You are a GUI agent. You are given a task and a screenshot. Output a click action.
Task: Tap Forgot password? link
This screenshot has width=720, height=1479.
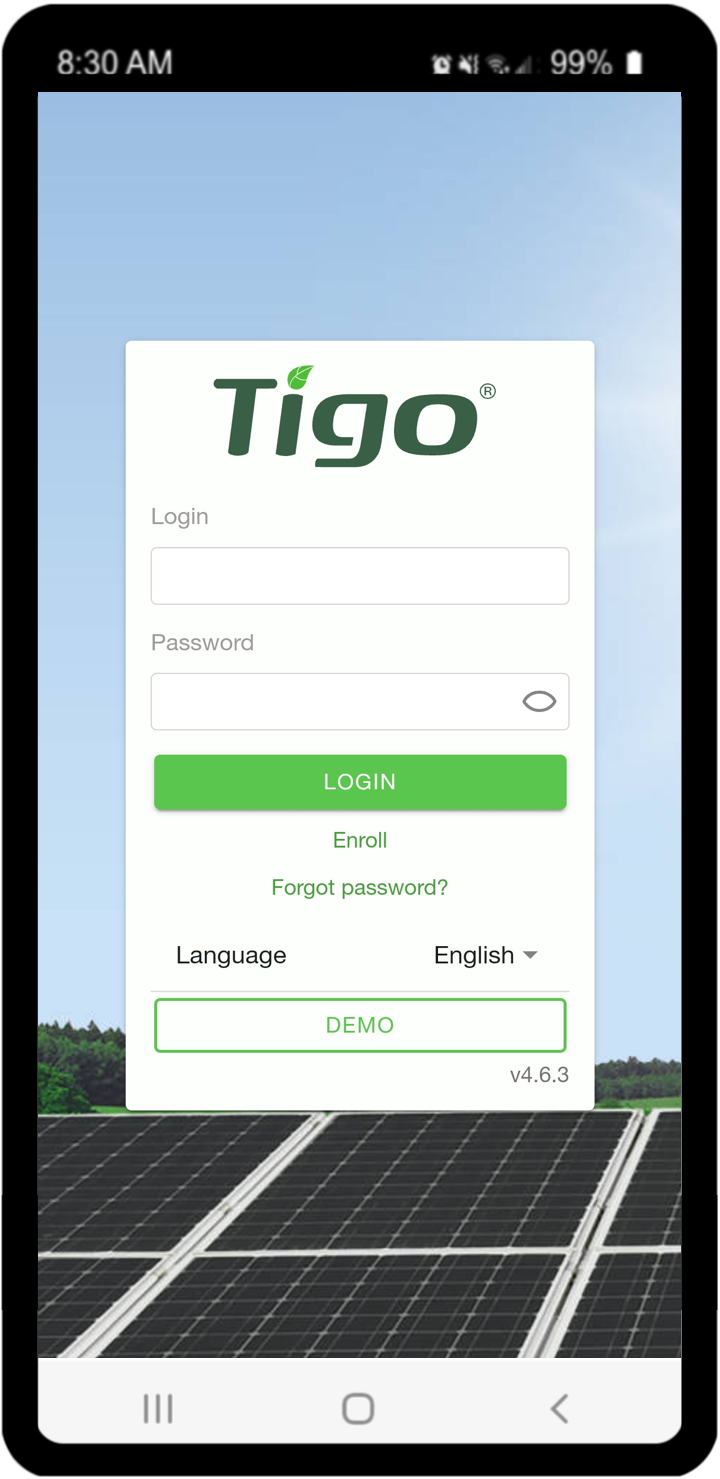click(360, 888)
